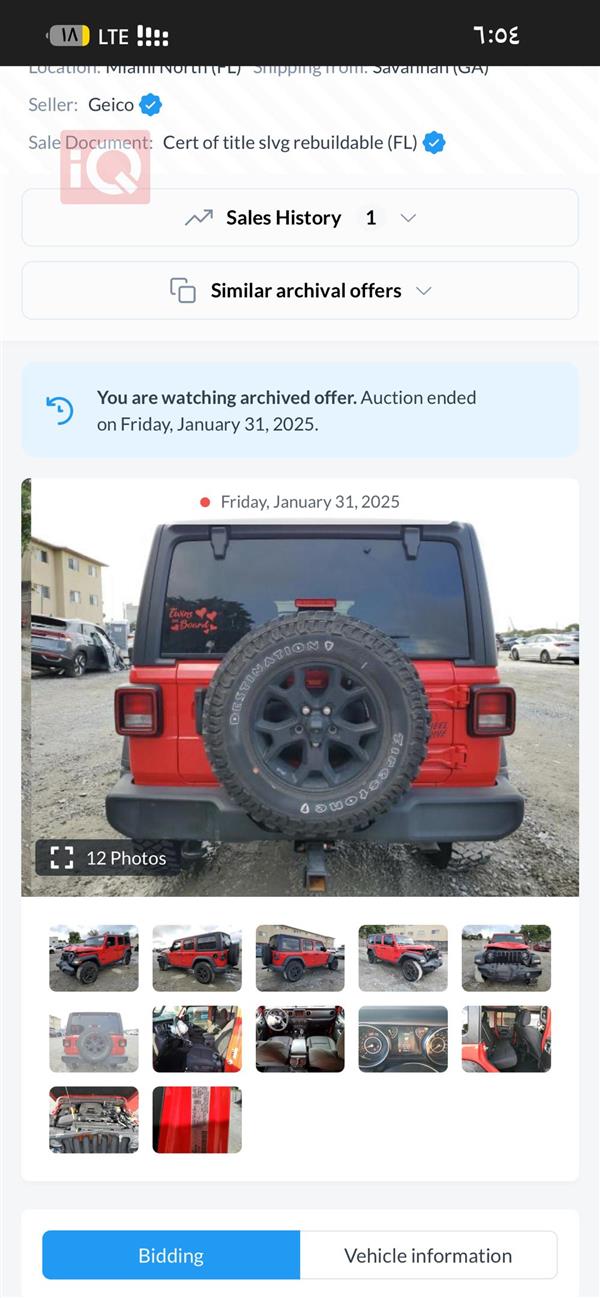The height and width of the screenshot is (1298, 600).
Task: View first thumbnail of red Jeep front-left
Action: (94, 958)
